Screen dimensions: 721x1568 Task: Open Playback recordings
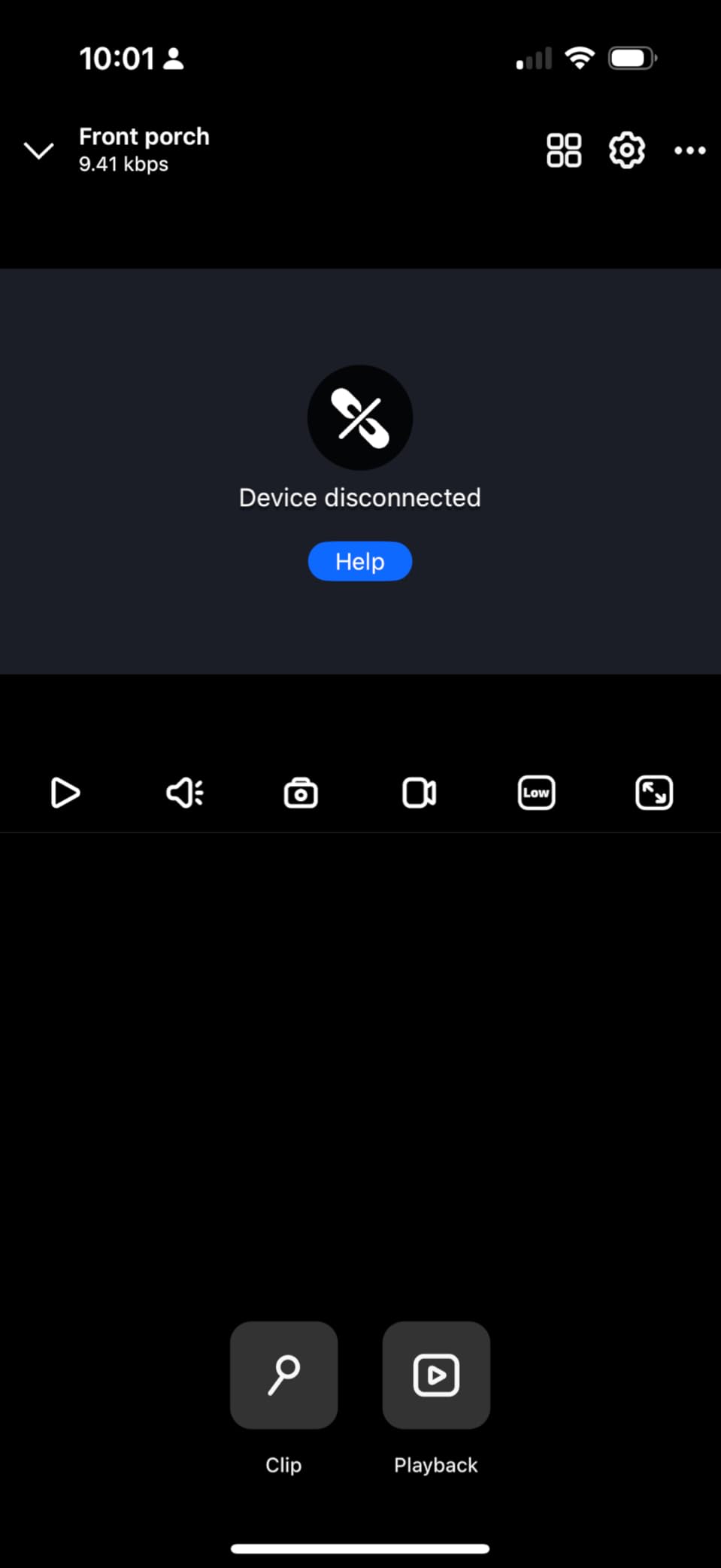click(x=436, y=1375)
